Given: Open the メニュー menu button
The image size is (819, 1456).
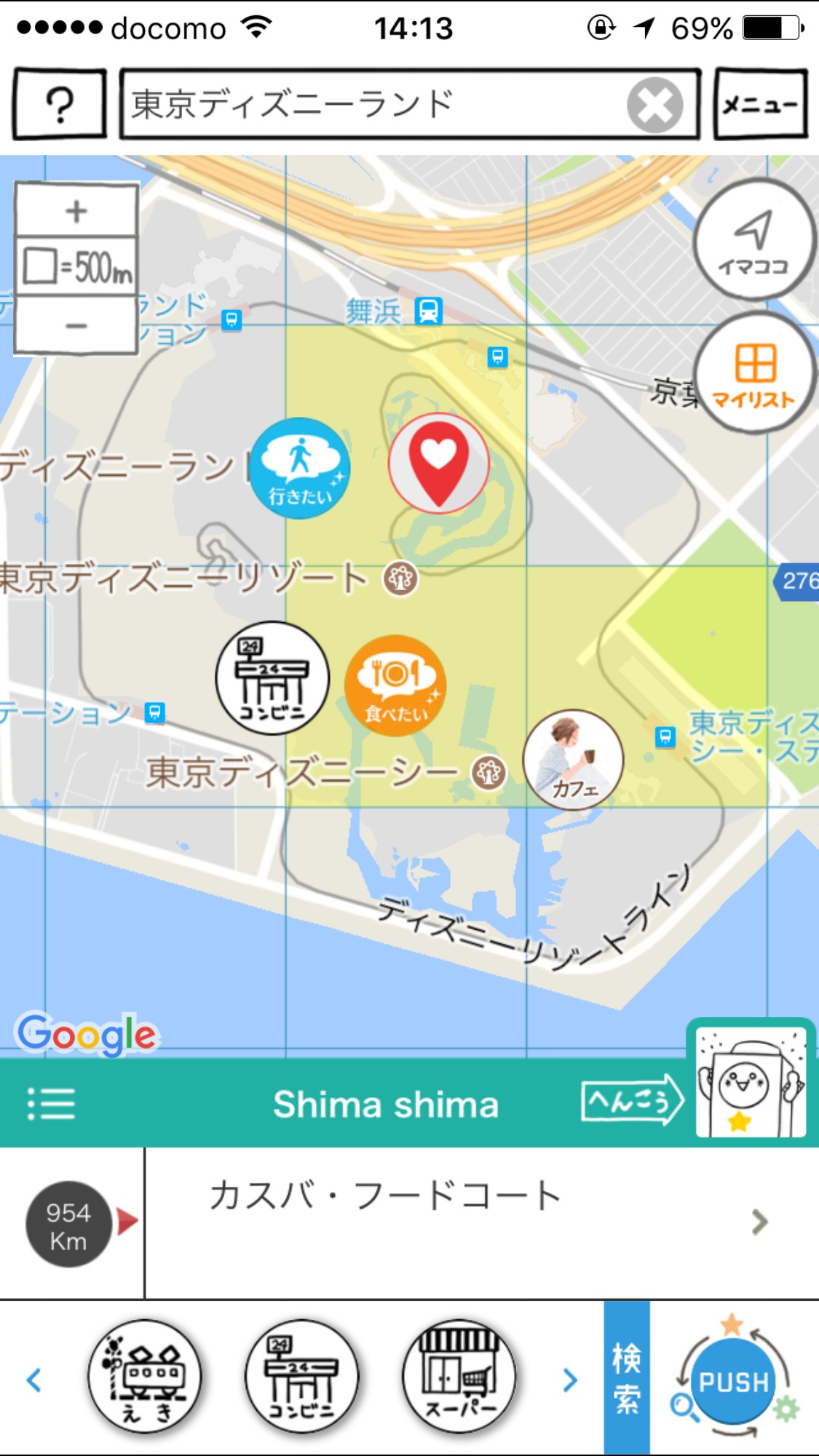Looking at the screenshot, I should point(761,104).
